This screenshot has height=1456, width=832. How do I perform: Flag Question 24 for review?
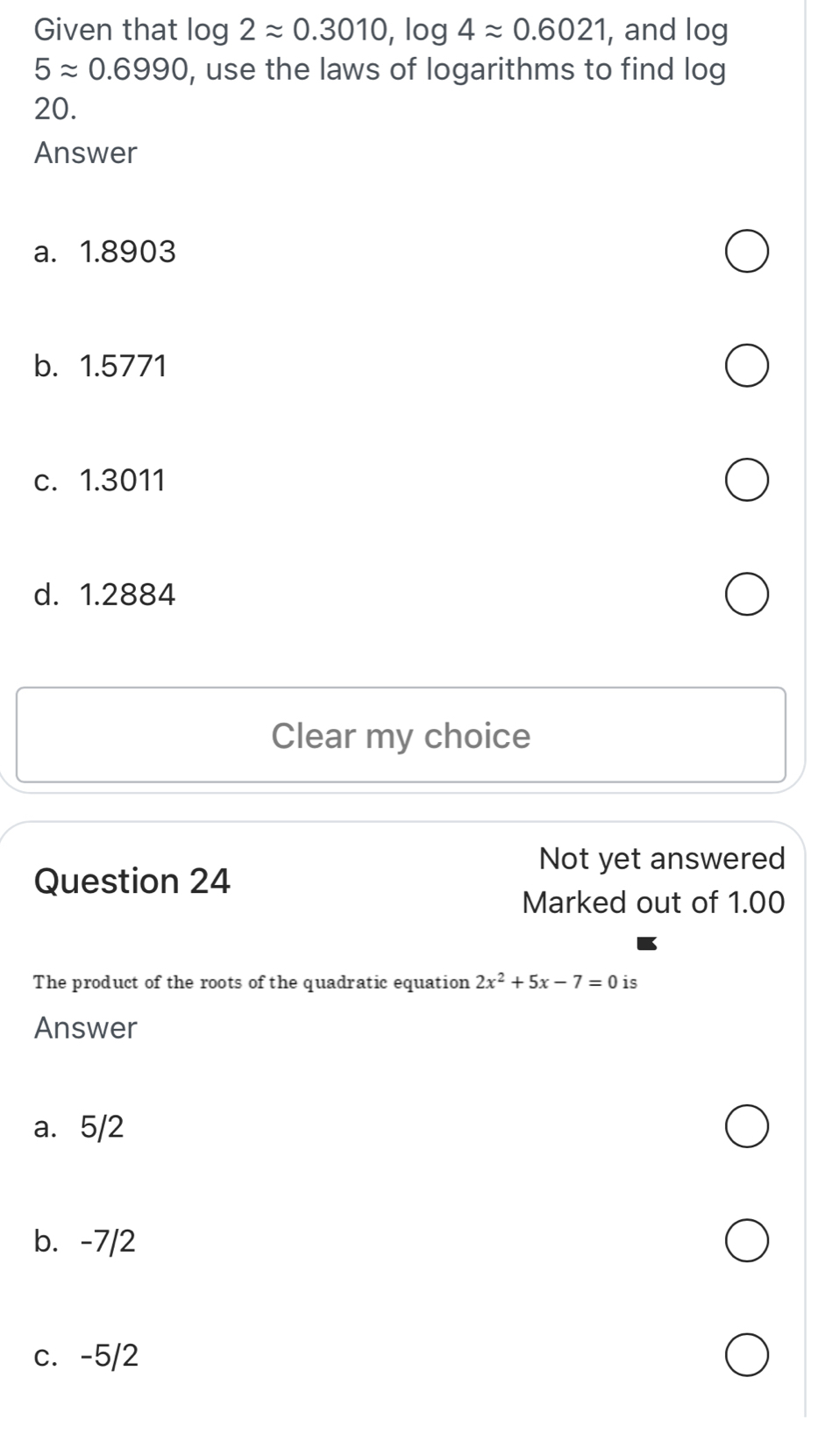[647, 945]
